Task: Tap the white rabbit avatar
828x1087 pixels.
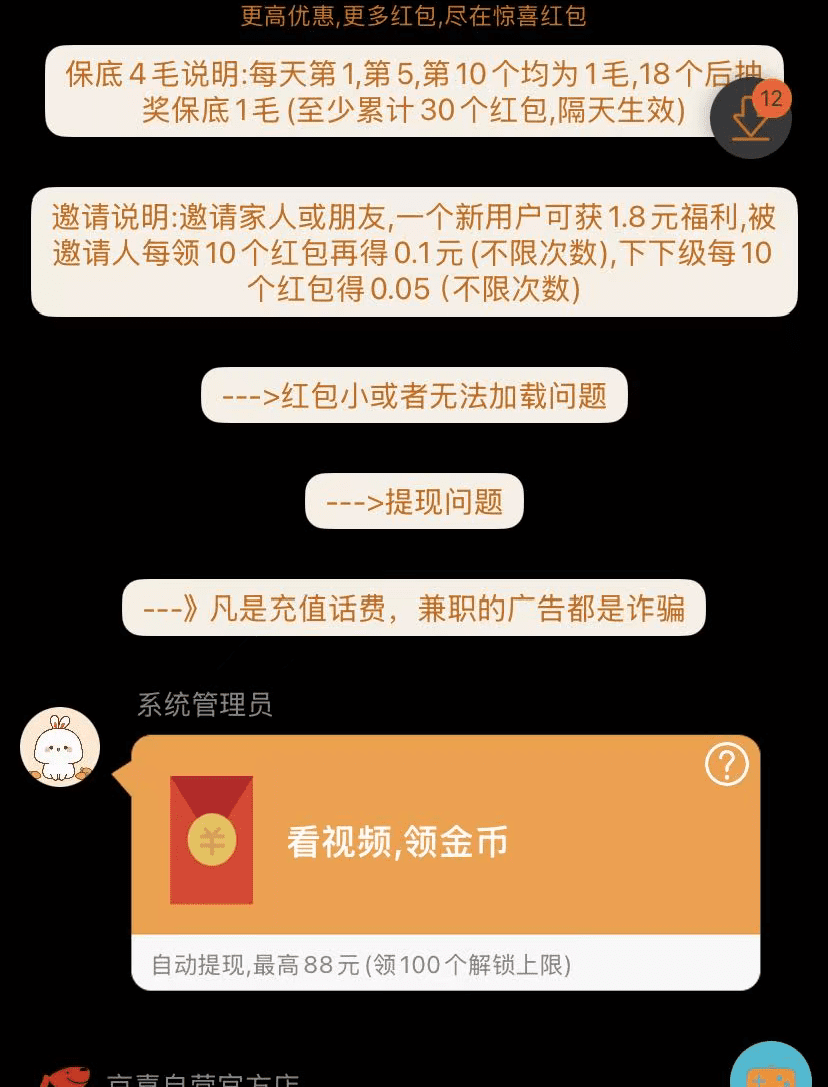Action: (x=59, y=747)
